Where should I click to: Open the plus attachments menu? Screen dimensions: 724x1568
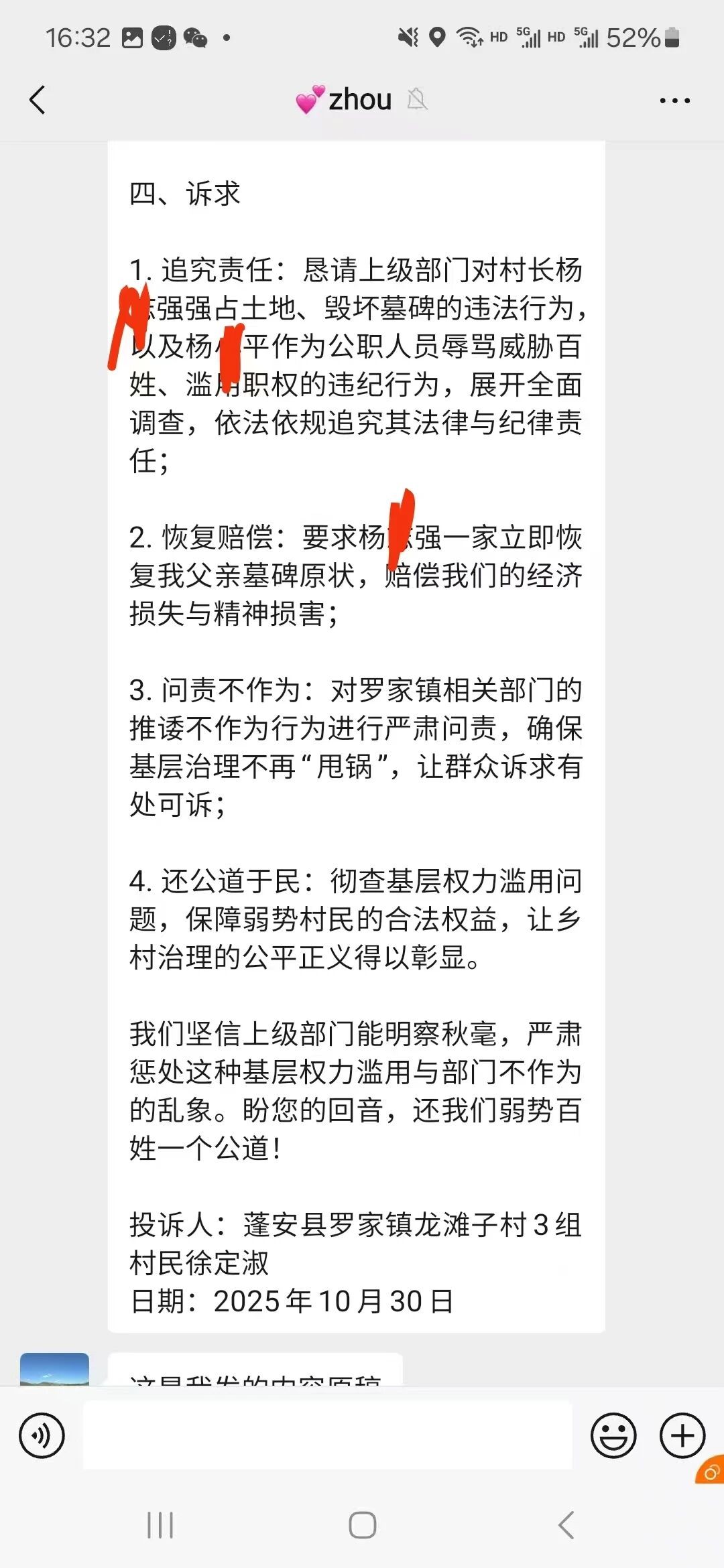point(682,1435)
